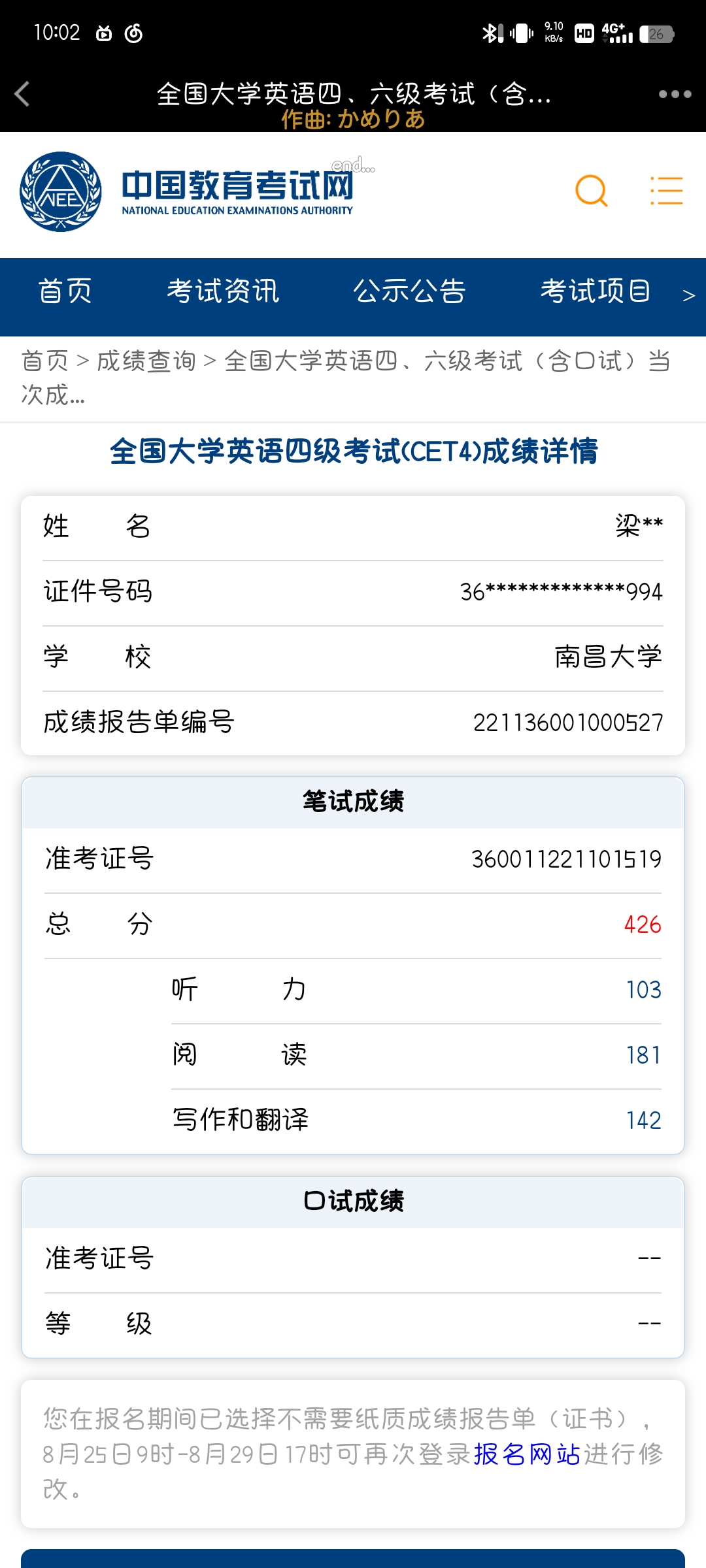Viewport: 706px width, 1568px height.
Task: Tap the song title 全国大学英语四、六级考试
Action: [x=353, y=95]
